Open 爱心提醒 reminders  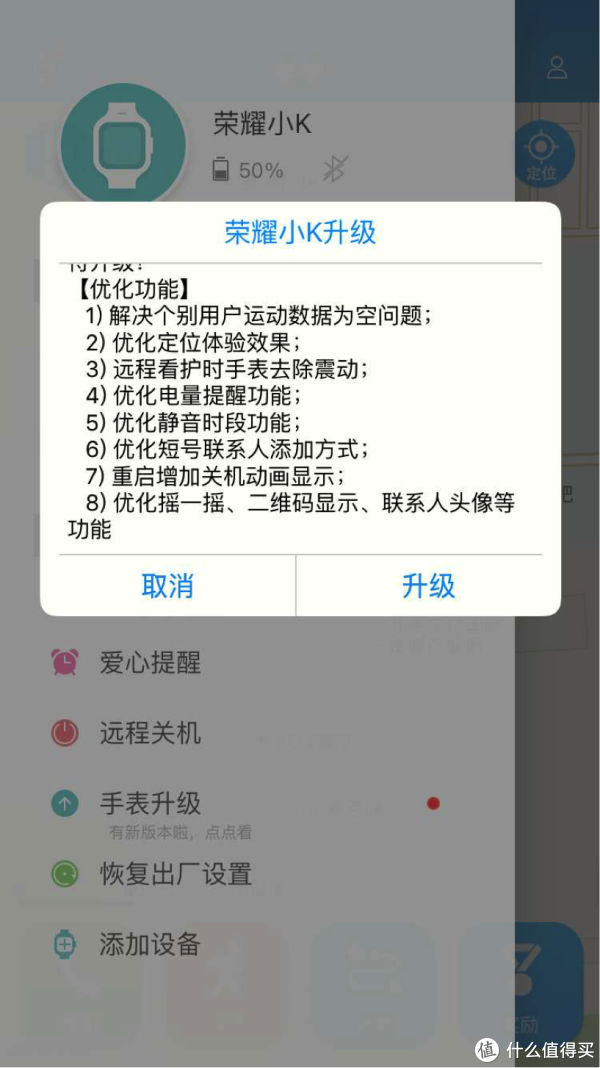coord(150,662)
